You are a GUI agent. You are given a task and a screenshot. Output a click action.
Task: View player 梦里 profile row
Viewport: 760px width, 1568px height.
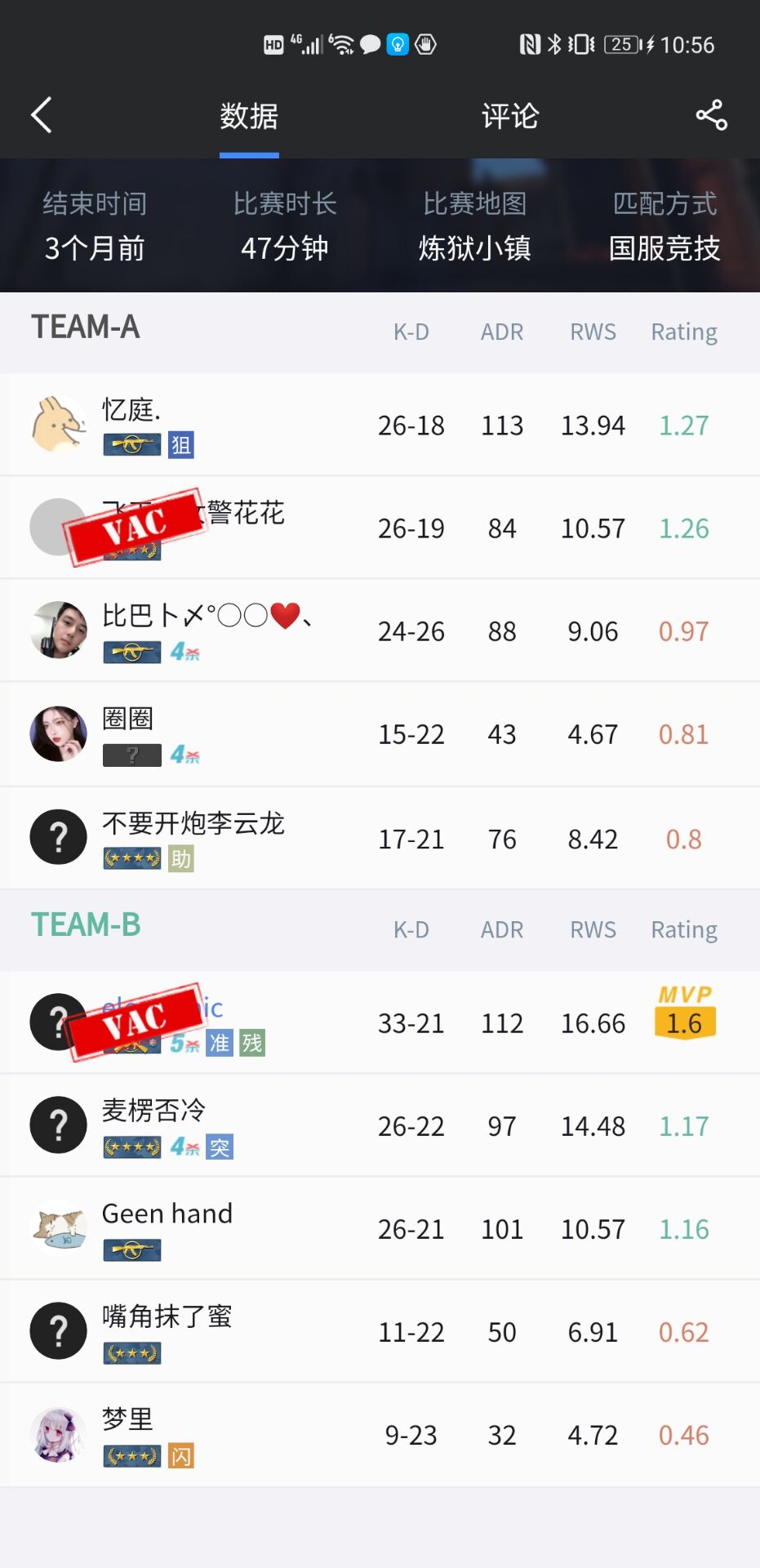pos(380,1434)
